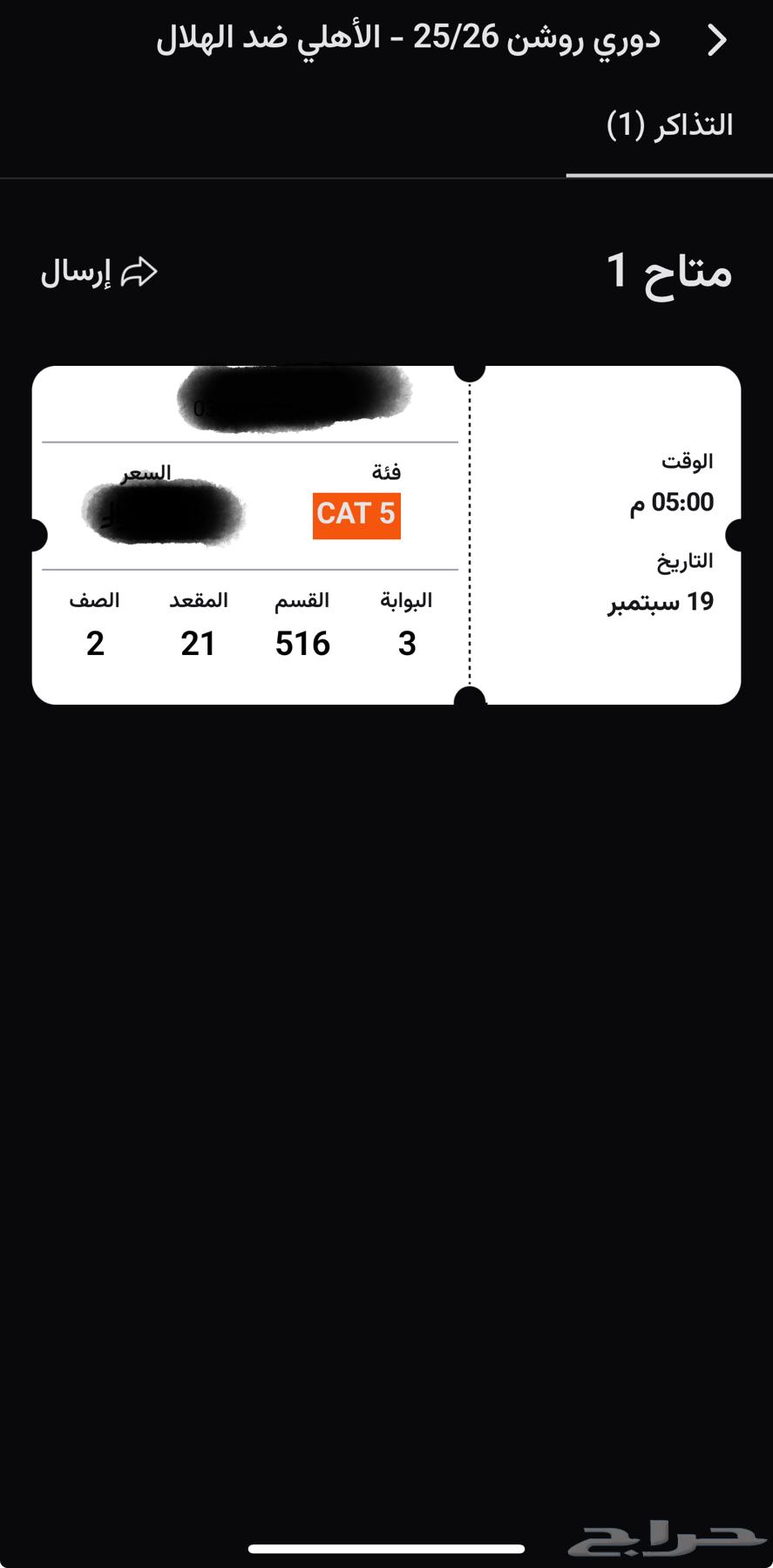Screen dimensions: 773x1568
Task: Tap the orange CAT 5 category badge
Action: (x=356, y=514)
